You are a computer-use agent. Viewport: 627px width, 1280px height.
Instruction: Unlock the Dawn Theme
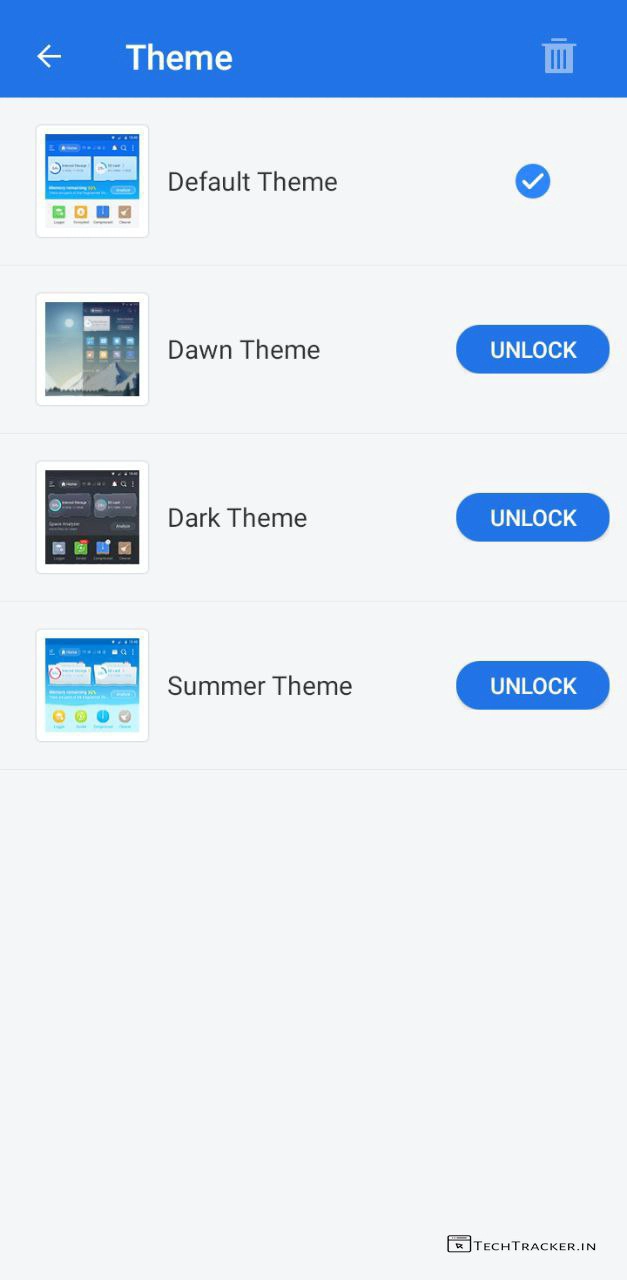(x=532, y=350)
